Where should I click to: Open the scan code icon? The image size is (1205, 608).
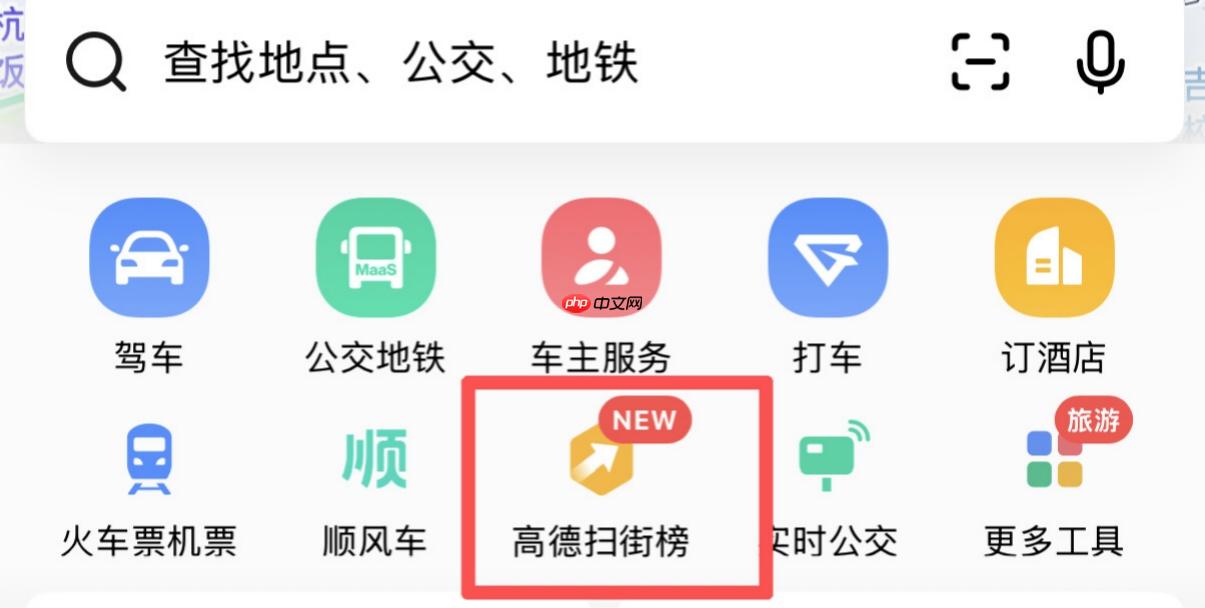[979, 62]
